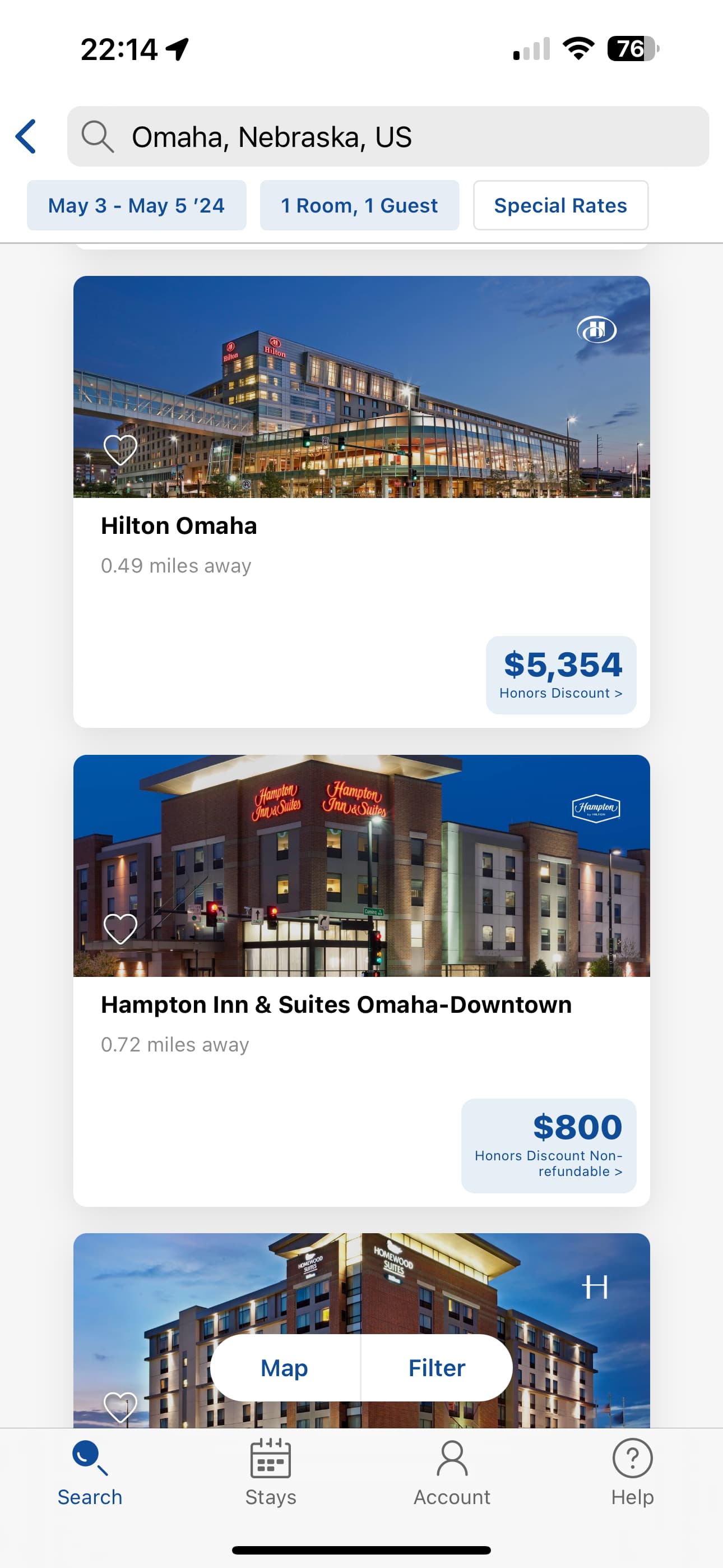Go back using the back arrow
This screenshot has height=1568, width=723.
(x=26, y=136)
